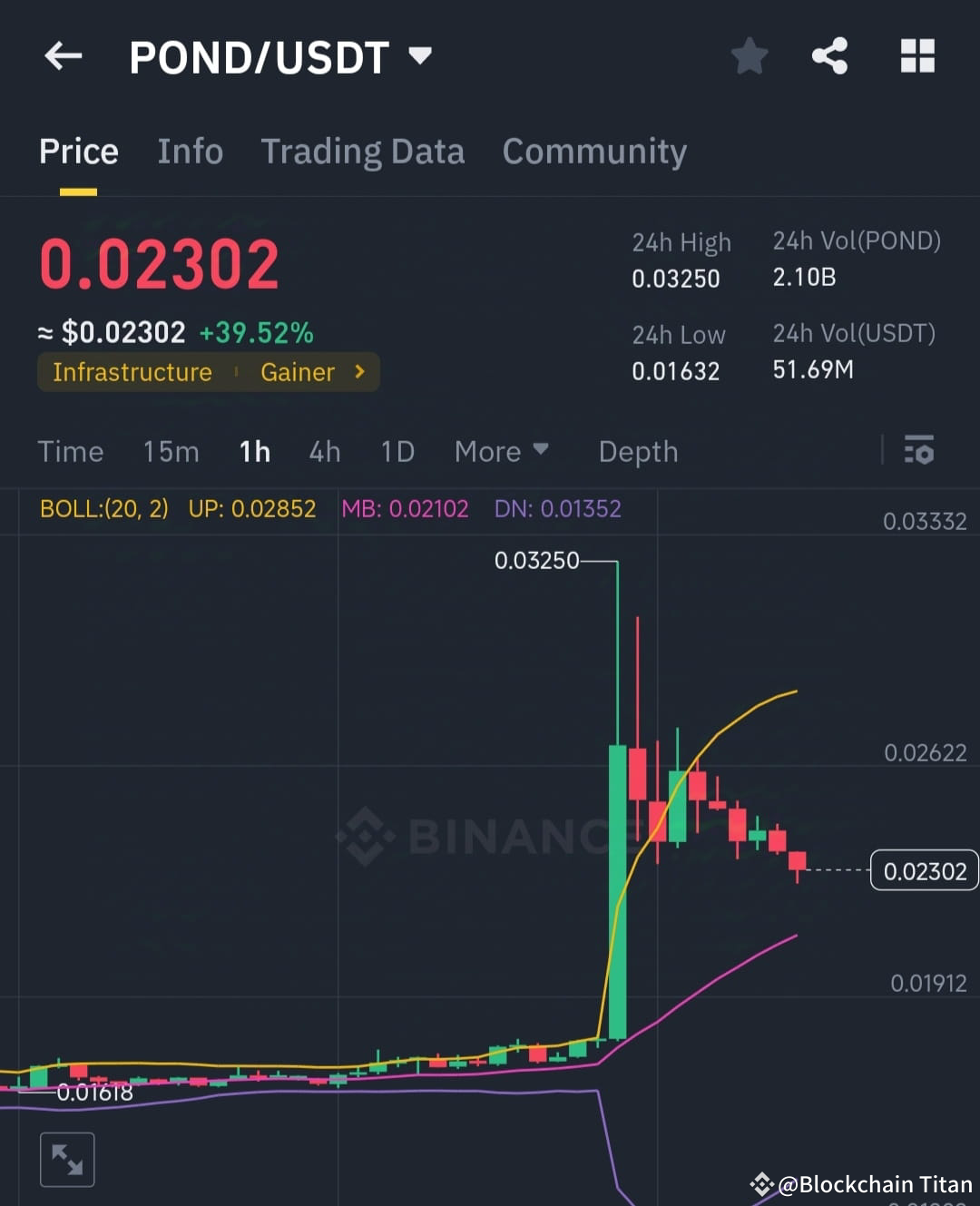View the Info tab for POND
The width and height of the screenshot is (980, 1206).
(190, 152)
